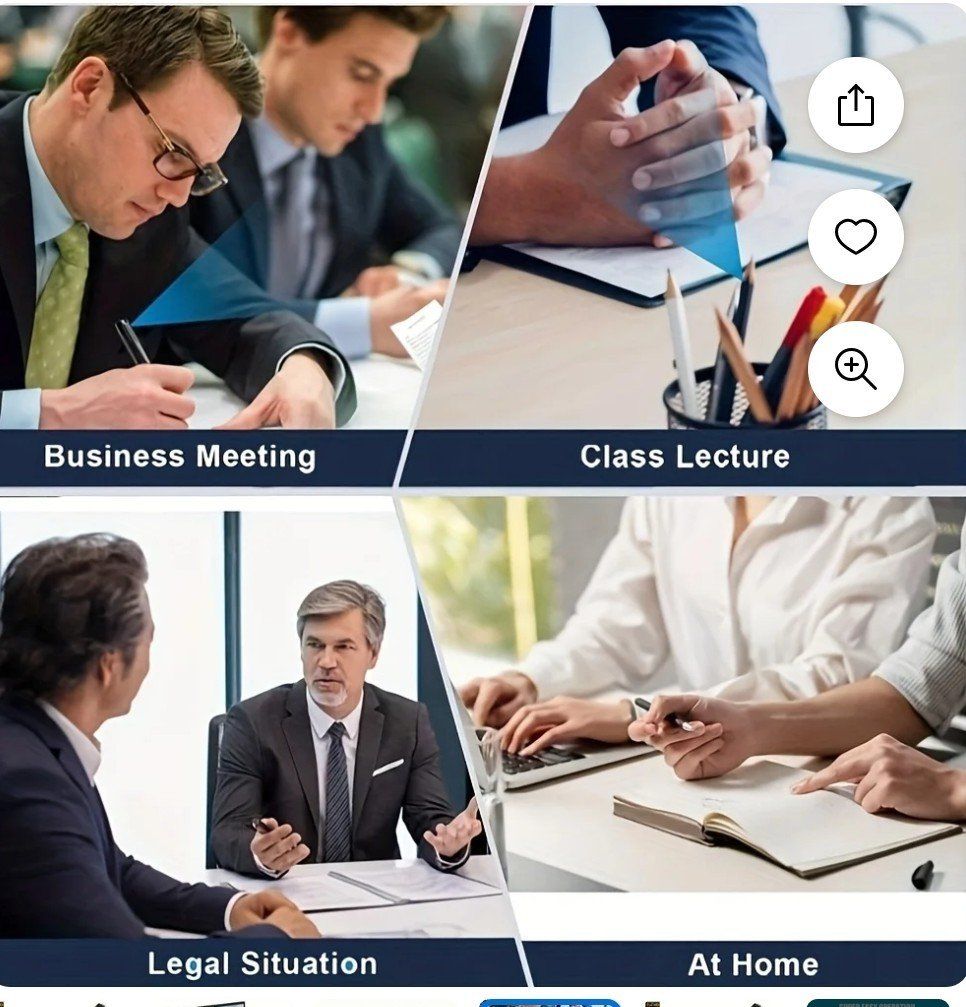The height and width of the screenshot is (1007, 966).
Task: Zoom in with the magnifier icon
Action: [855, 369]
